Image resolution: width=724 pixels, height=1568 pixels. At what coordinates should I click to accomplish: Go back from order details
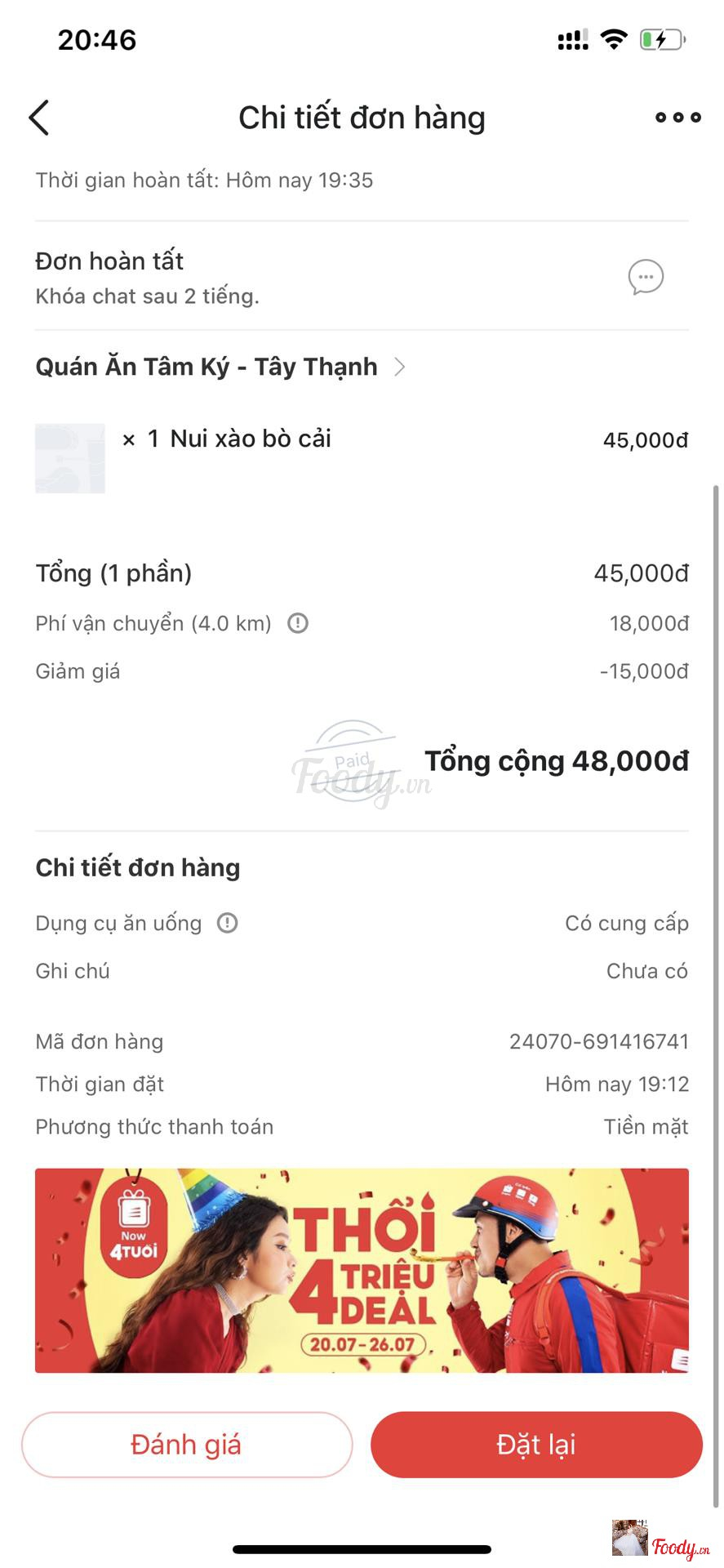click(39, 118)
